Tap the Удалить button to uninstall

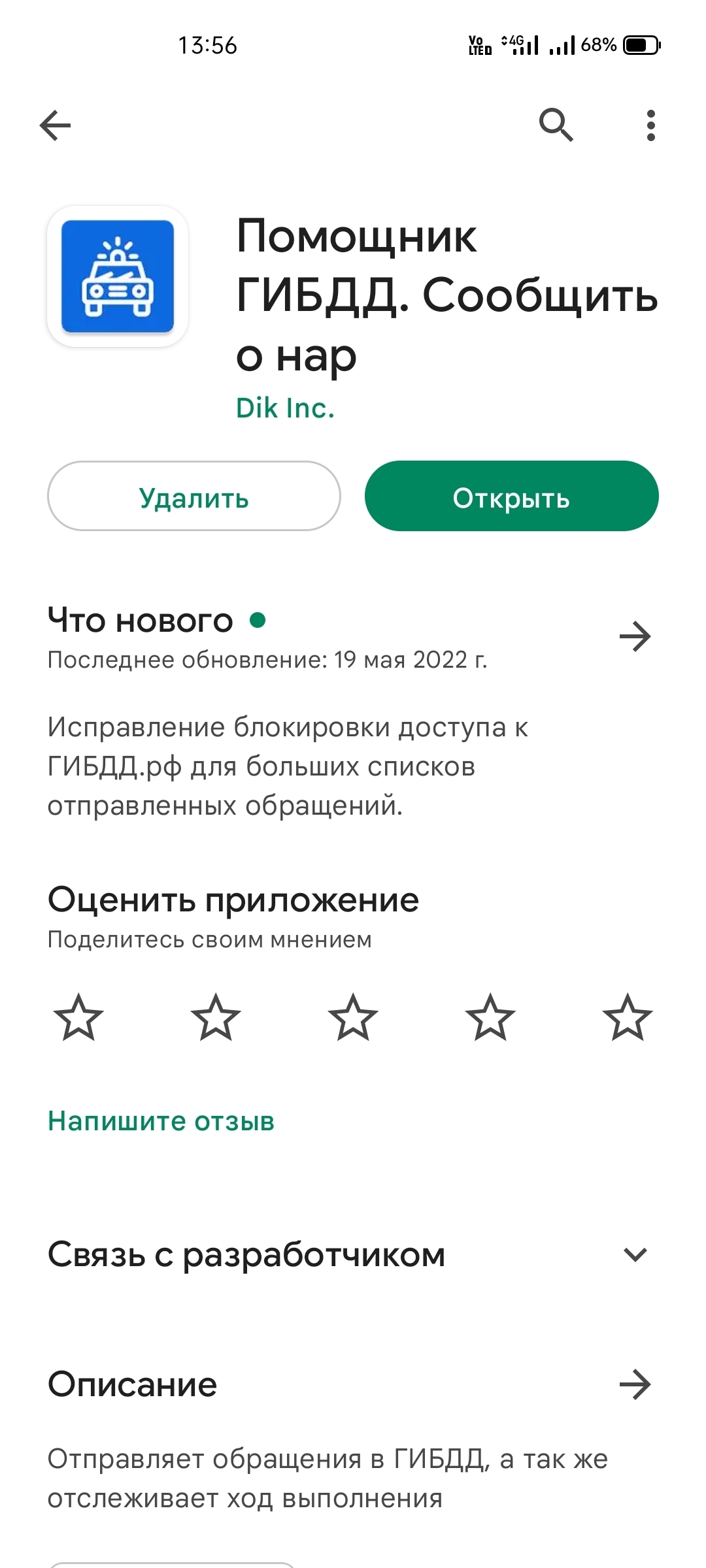(194, 497)
